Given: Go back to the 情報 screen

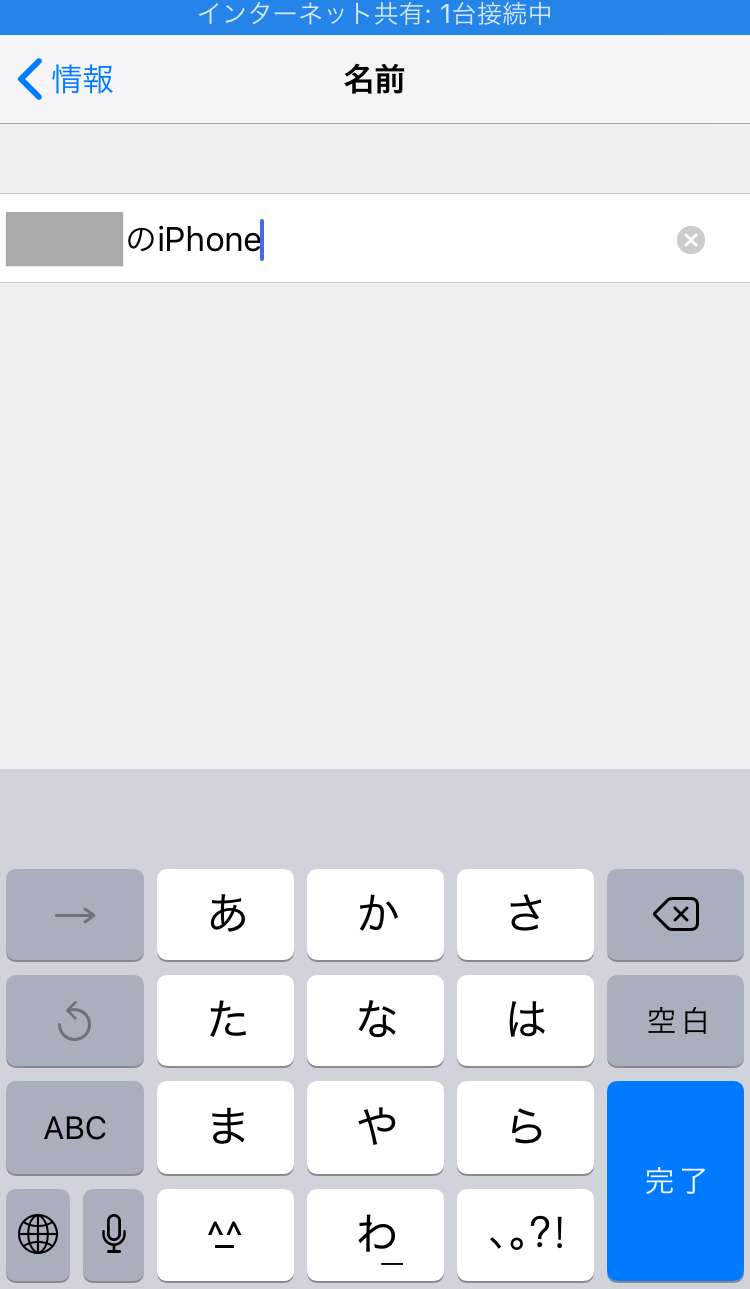Looking at the screenshot, I should point(66,79).
